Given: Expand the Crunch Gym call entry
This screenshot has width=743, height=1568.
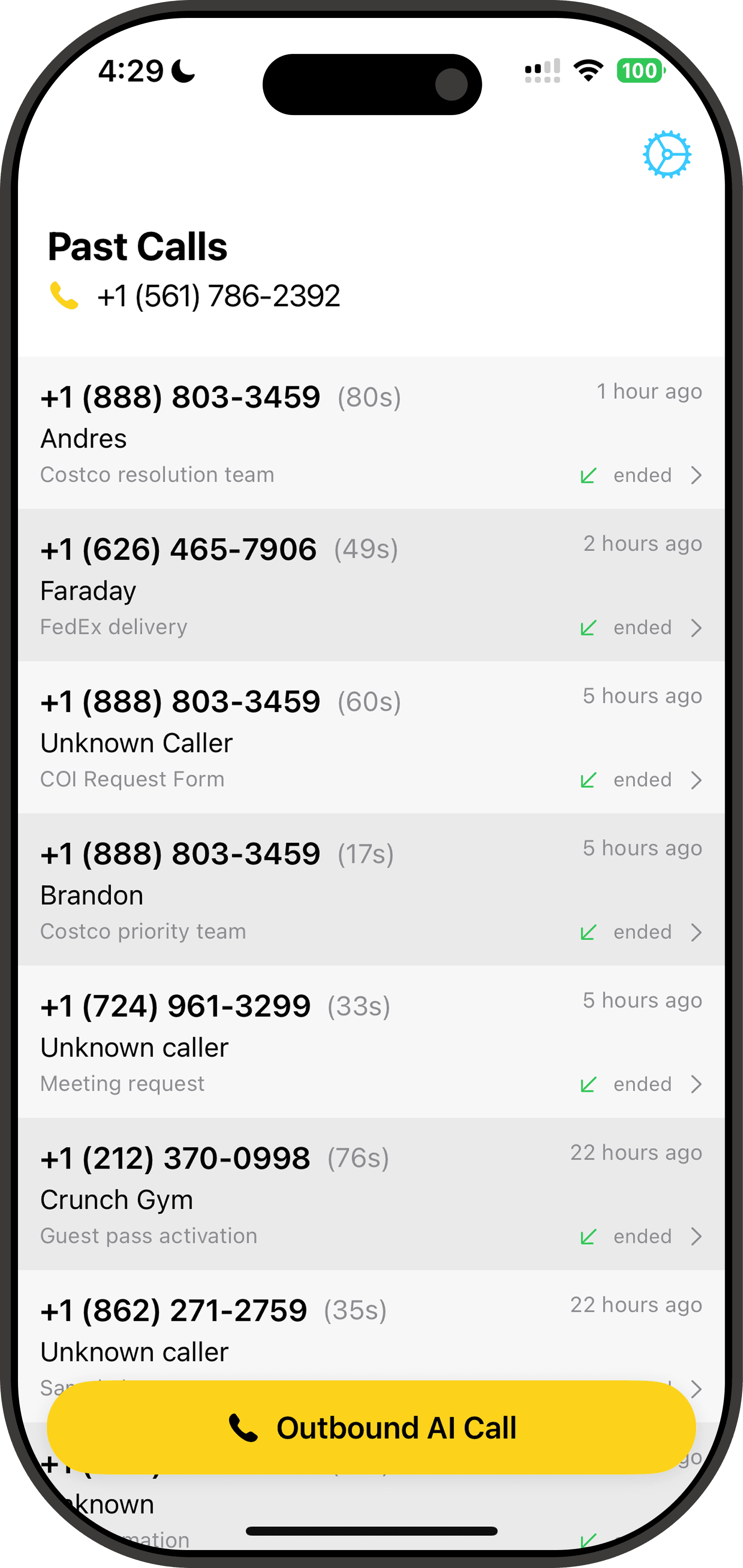Looking at the screenshot, I should (x=696, y=1236).
